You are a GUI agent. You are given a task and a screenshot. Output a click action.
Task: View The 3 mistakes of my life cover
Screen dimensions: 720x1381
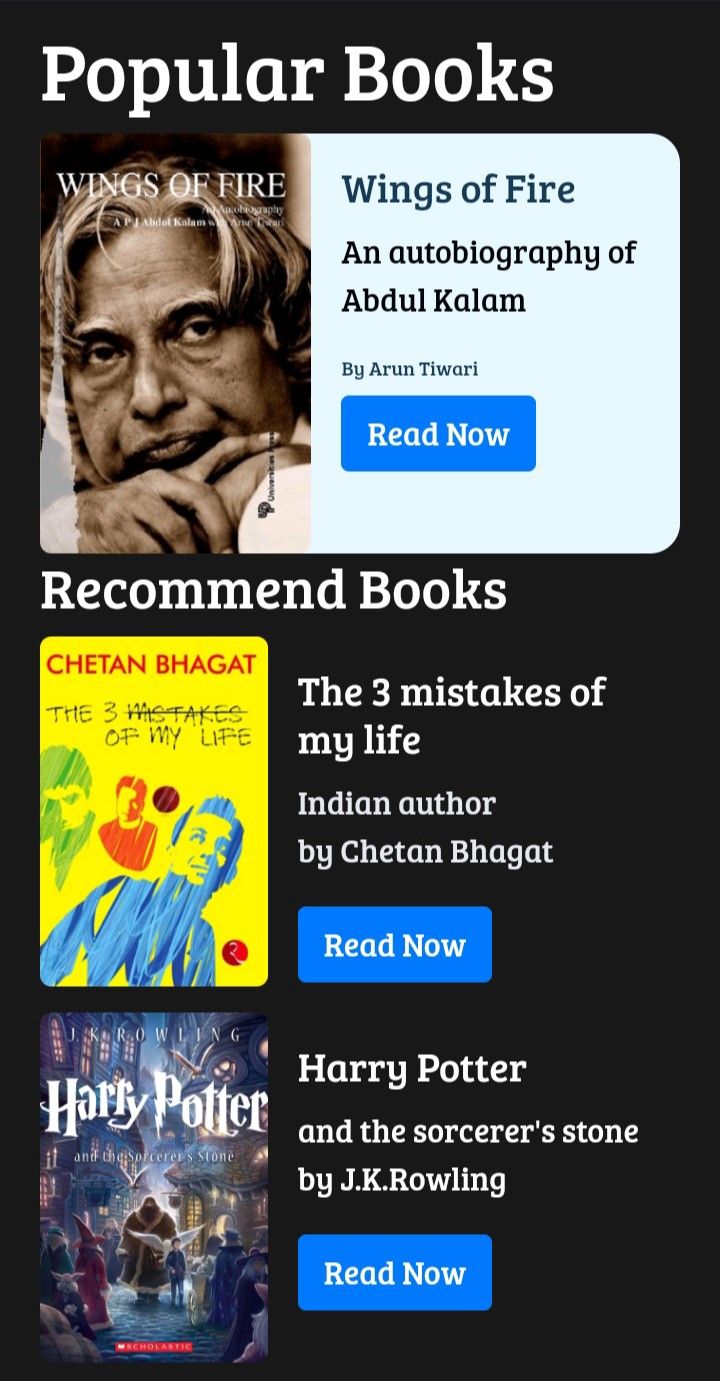pos(154,811)
